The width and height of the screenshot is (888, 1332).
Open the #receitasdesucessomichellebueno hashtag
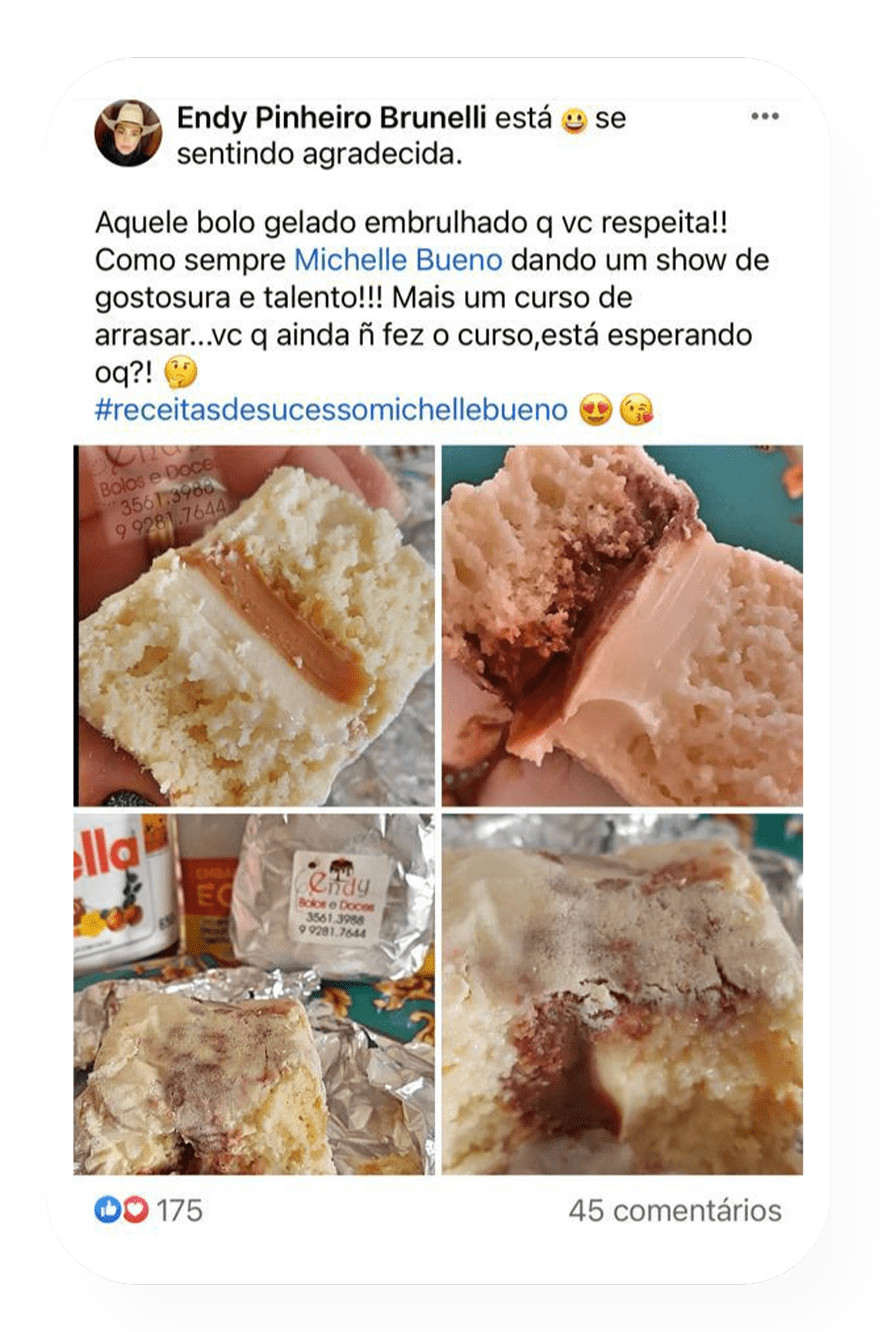(331, 410)
